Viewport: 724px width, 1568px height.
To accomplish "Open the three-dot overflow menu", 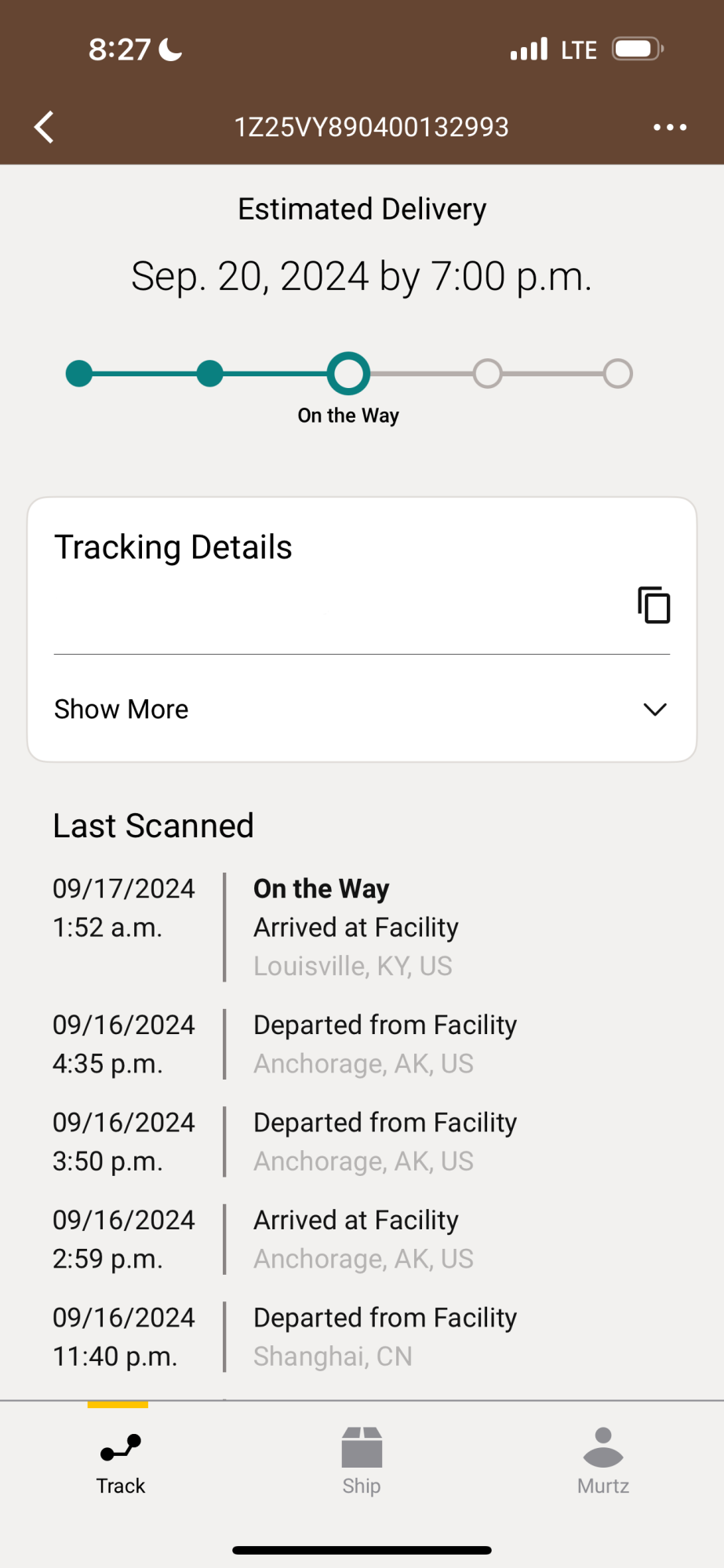I will coord(670,127).
